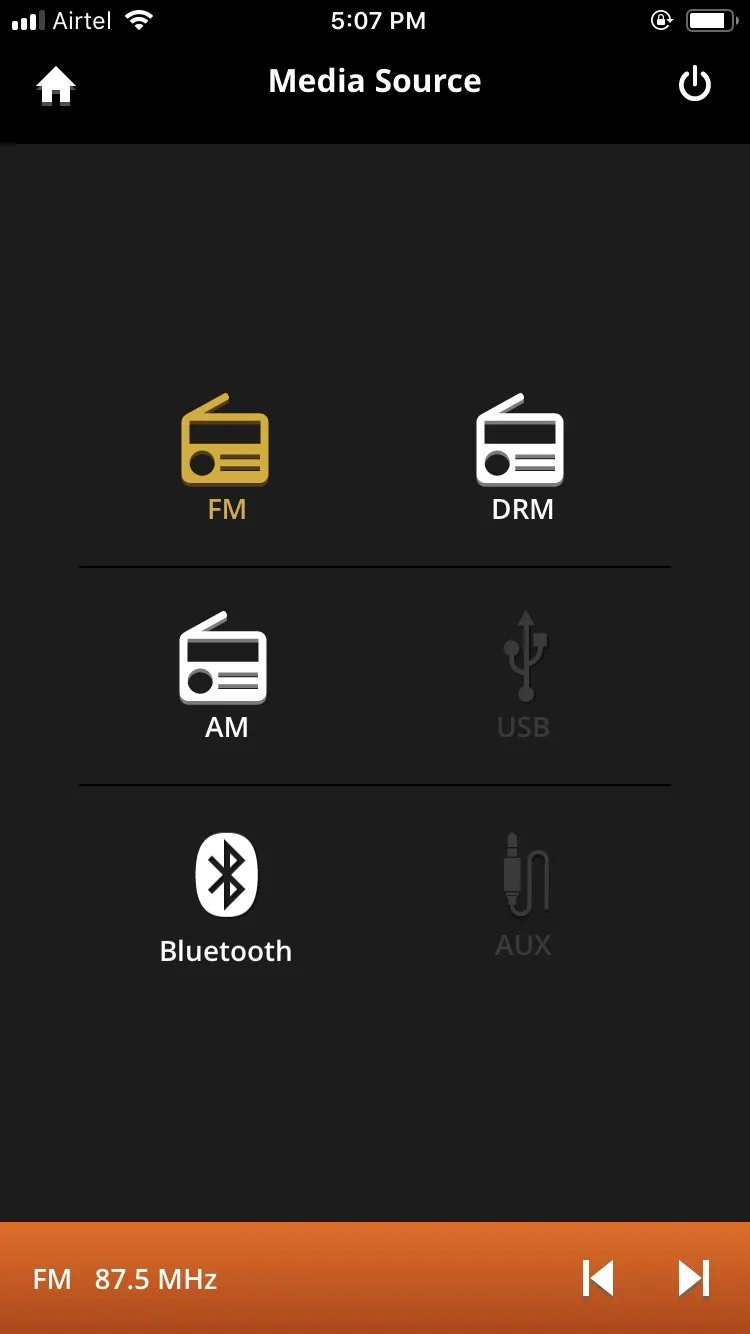Tap the power button icon
This screenshot has height=1334, width=750.
(694, 85)
